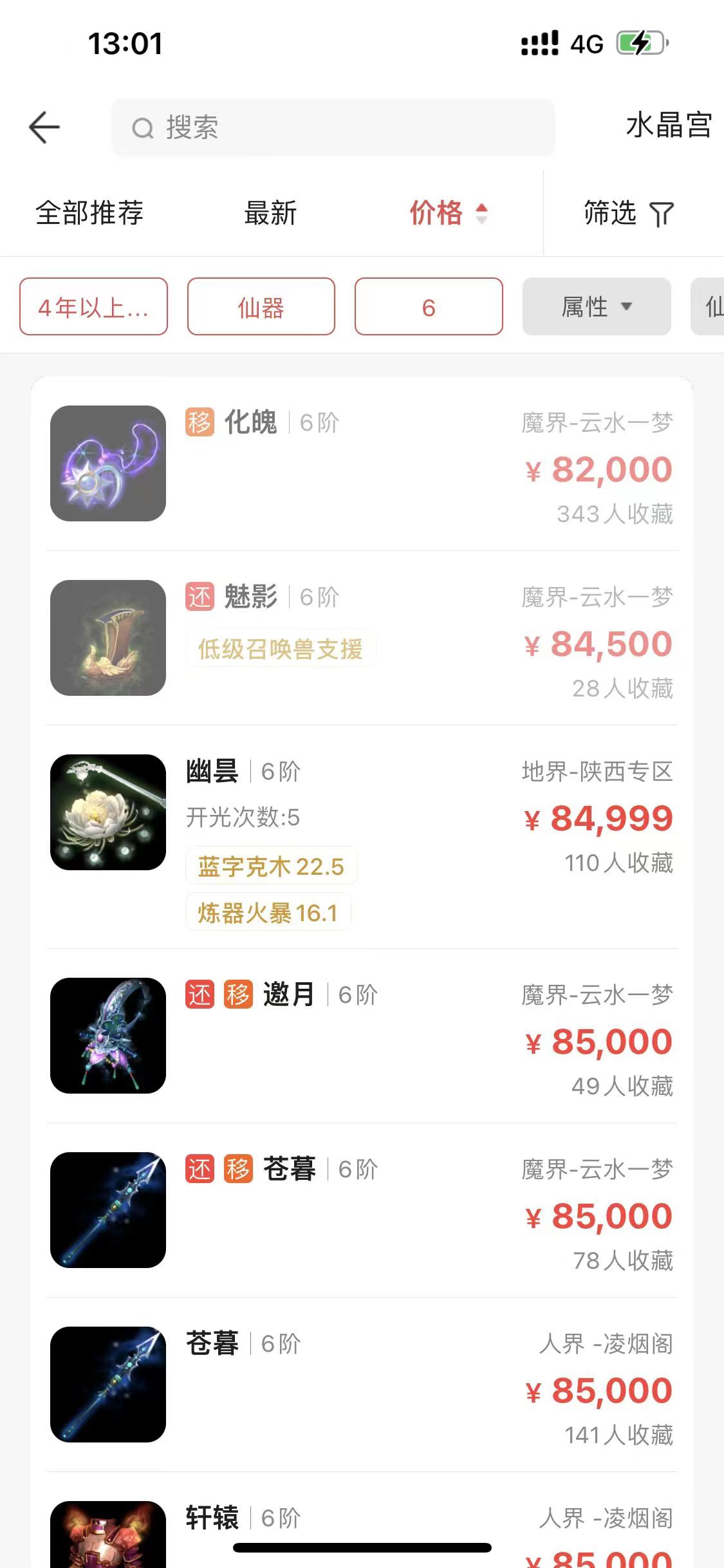Open the 苍暮 listing from 魔界-云水一梦

(361, 1210)
